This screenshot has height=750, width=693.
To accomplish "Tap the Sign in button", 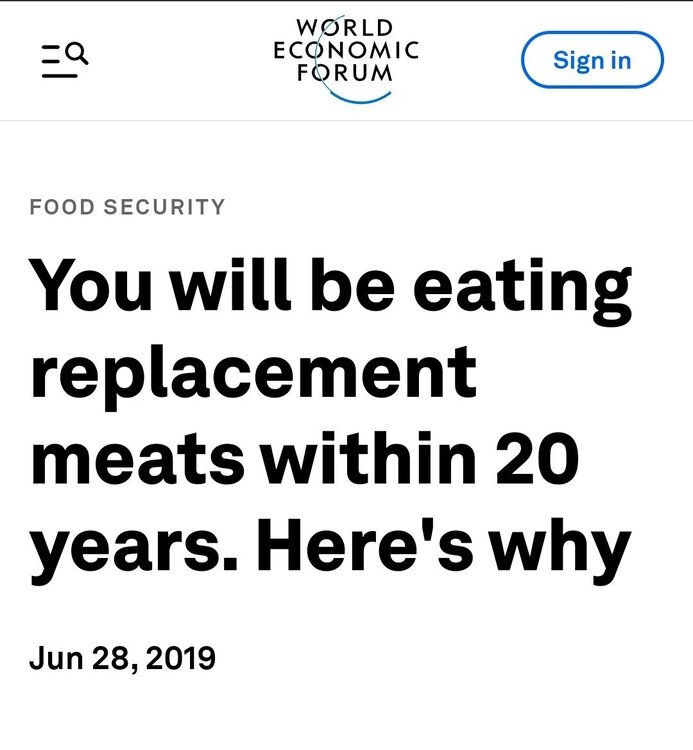I will (592, 60).
